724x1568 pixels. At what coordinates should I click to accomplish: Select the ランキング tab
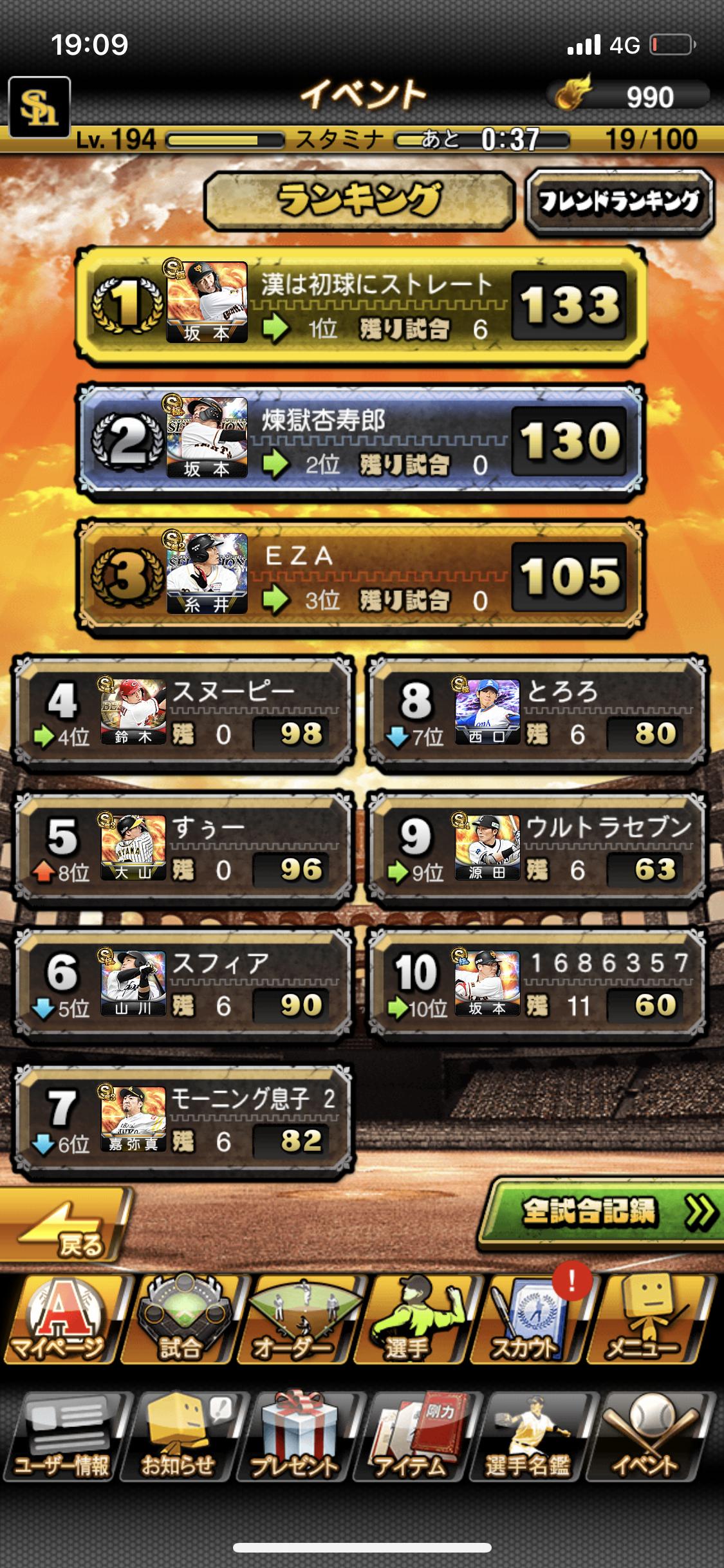pos(360,201)
